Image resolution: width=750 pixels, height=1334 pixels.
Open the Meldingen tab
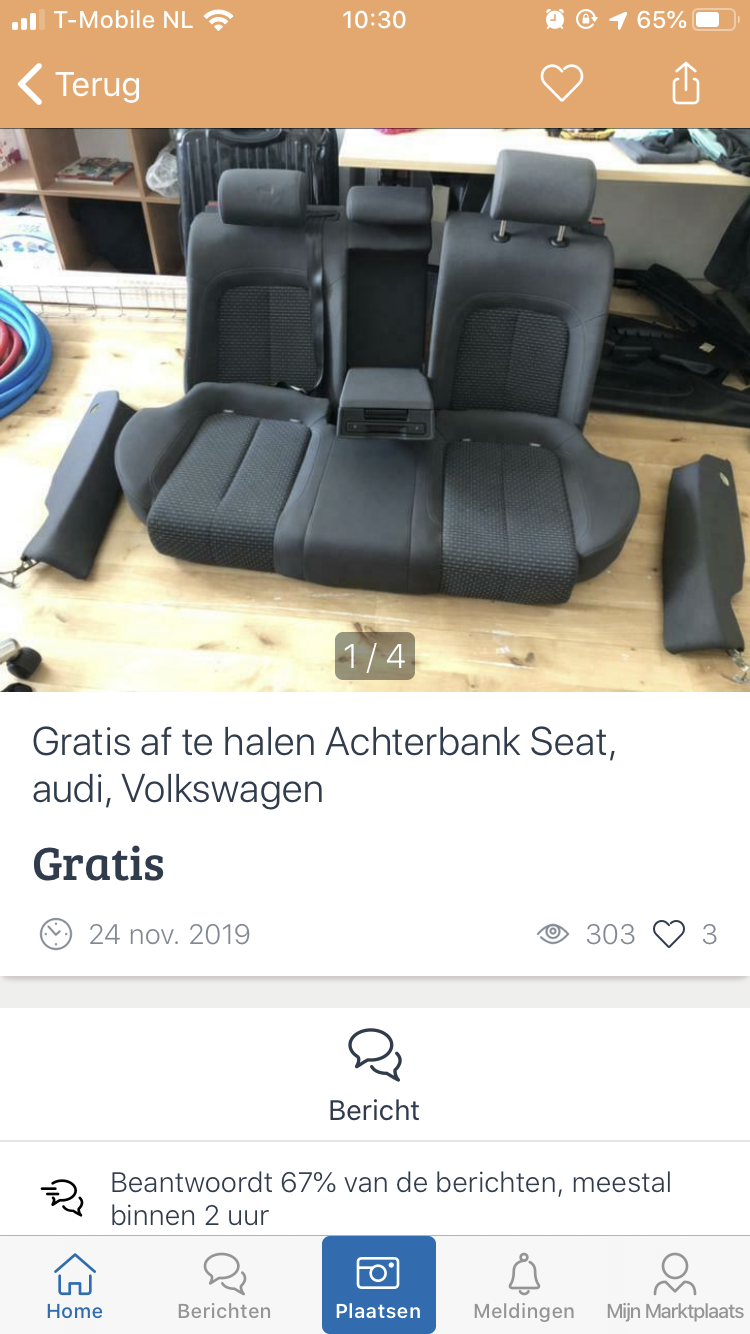(x=524, y=1286)
